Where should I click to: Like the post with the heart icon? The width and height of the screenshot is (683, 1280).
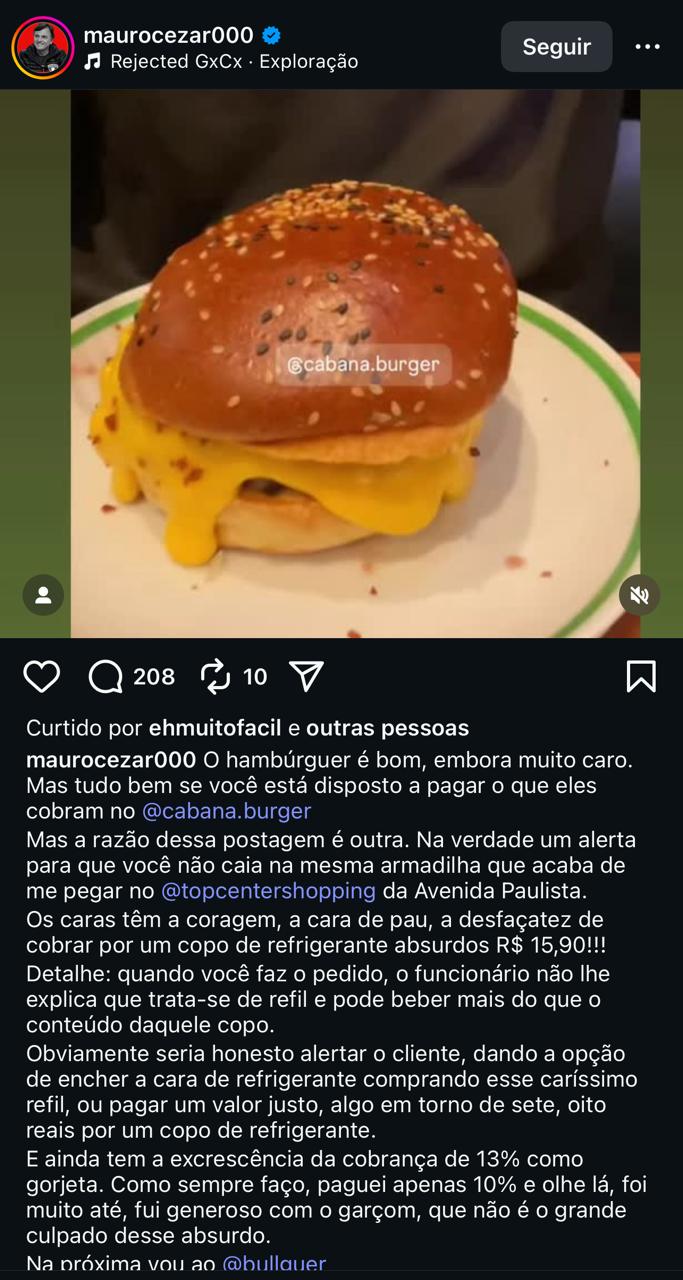42,677
